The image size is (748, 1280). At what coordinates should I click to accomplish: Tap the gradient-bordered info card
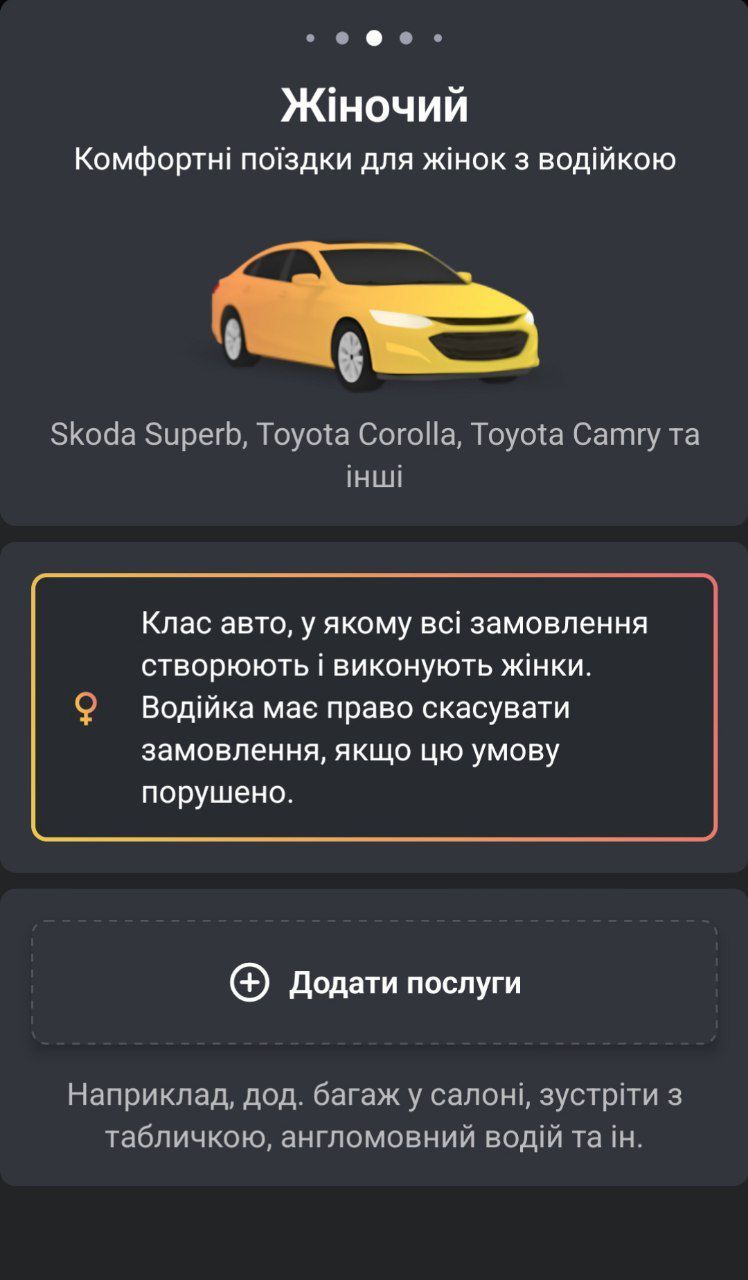tap(374, 707)
